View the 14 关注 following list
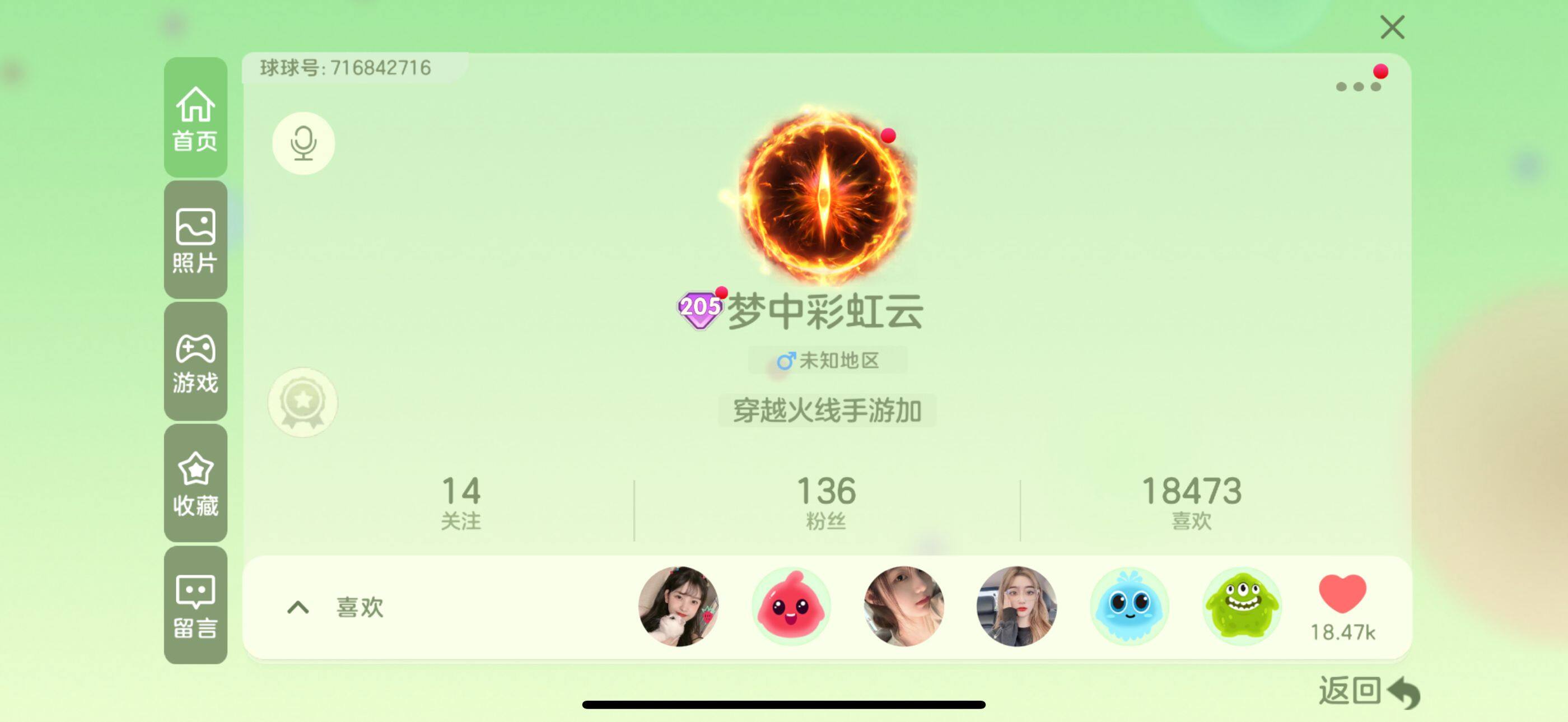Viewport: 1568px width, 722px height. point(461,503)
